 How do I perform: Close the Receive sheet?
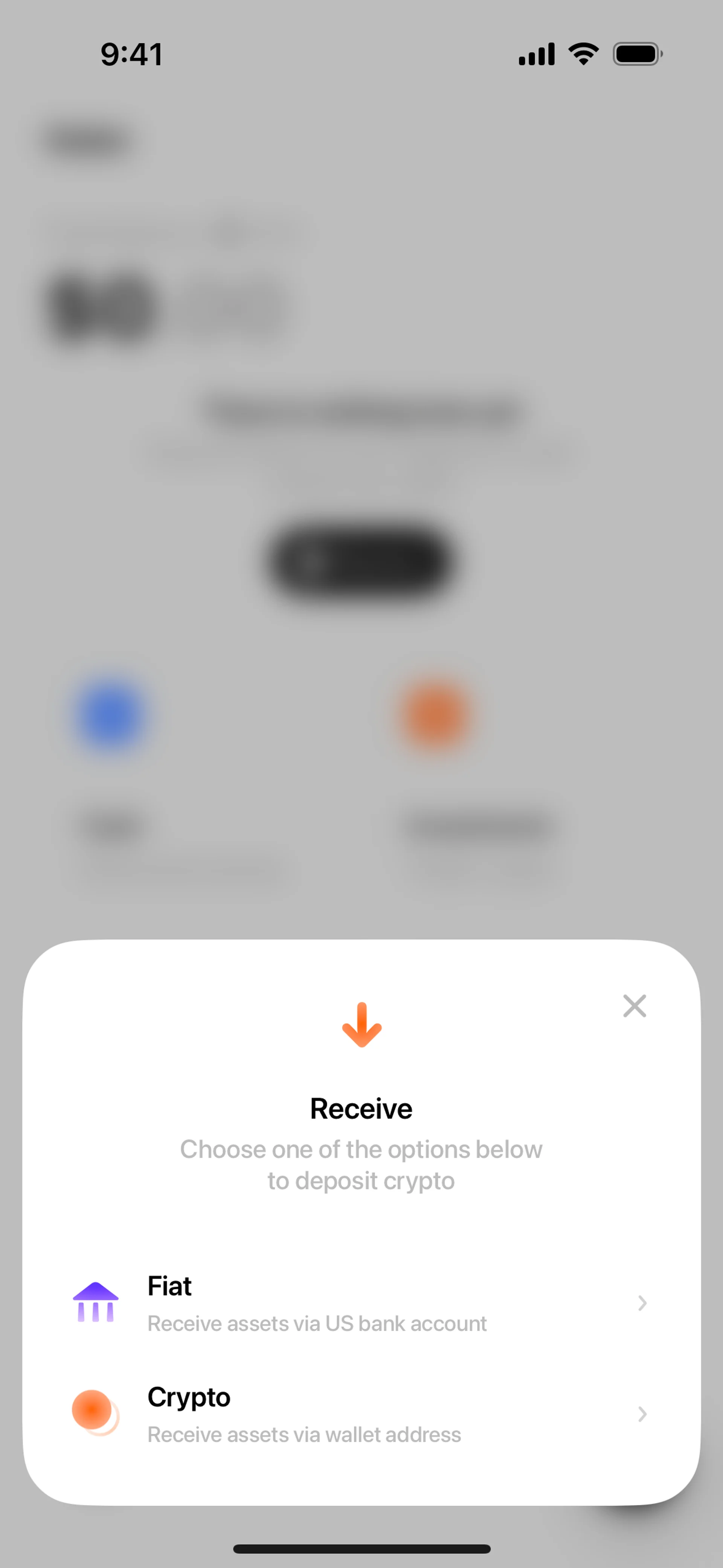click(x=634, y=1006)
